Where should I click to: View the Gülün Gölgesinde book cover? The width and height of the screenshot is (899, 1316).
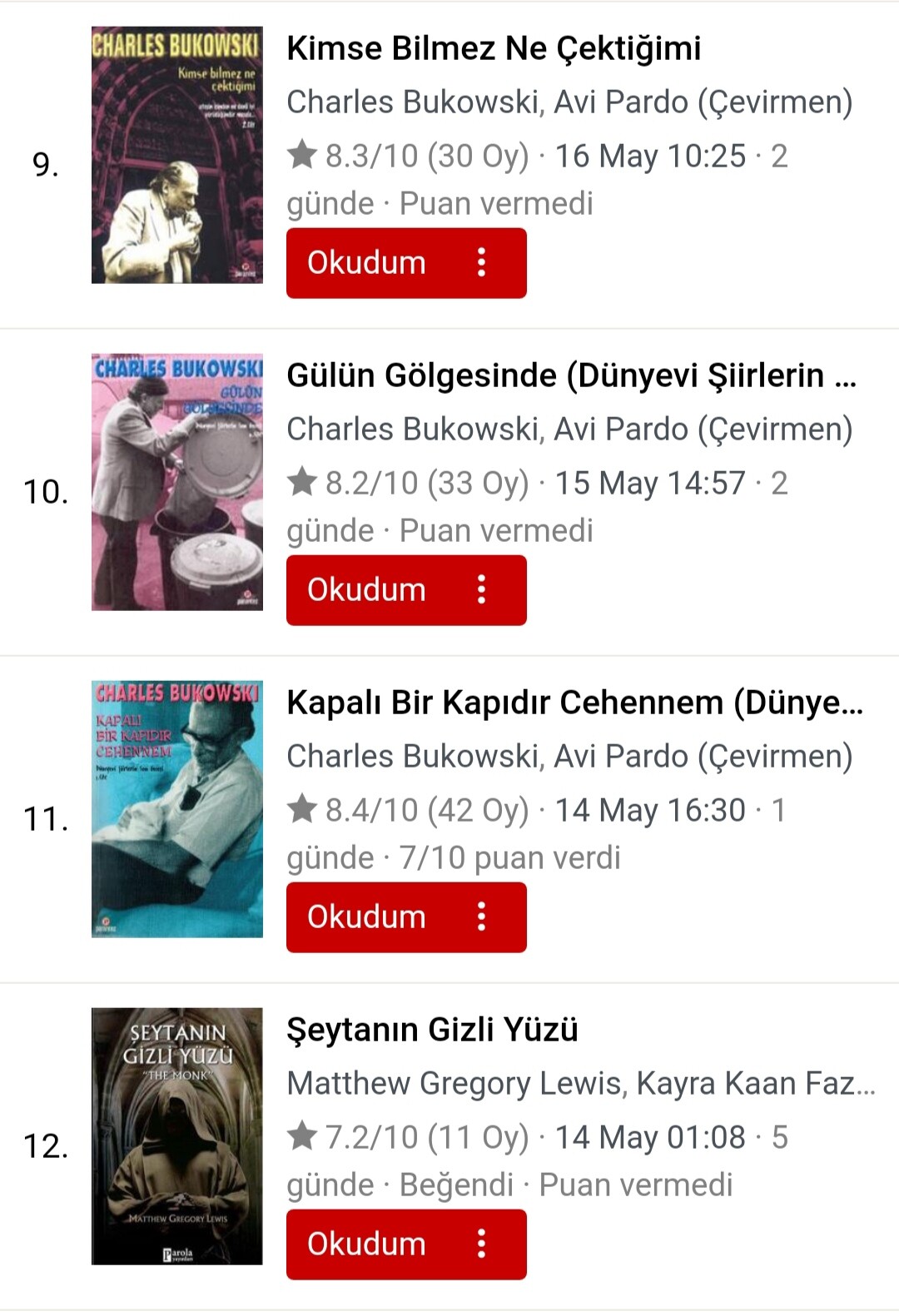point(176,482)
